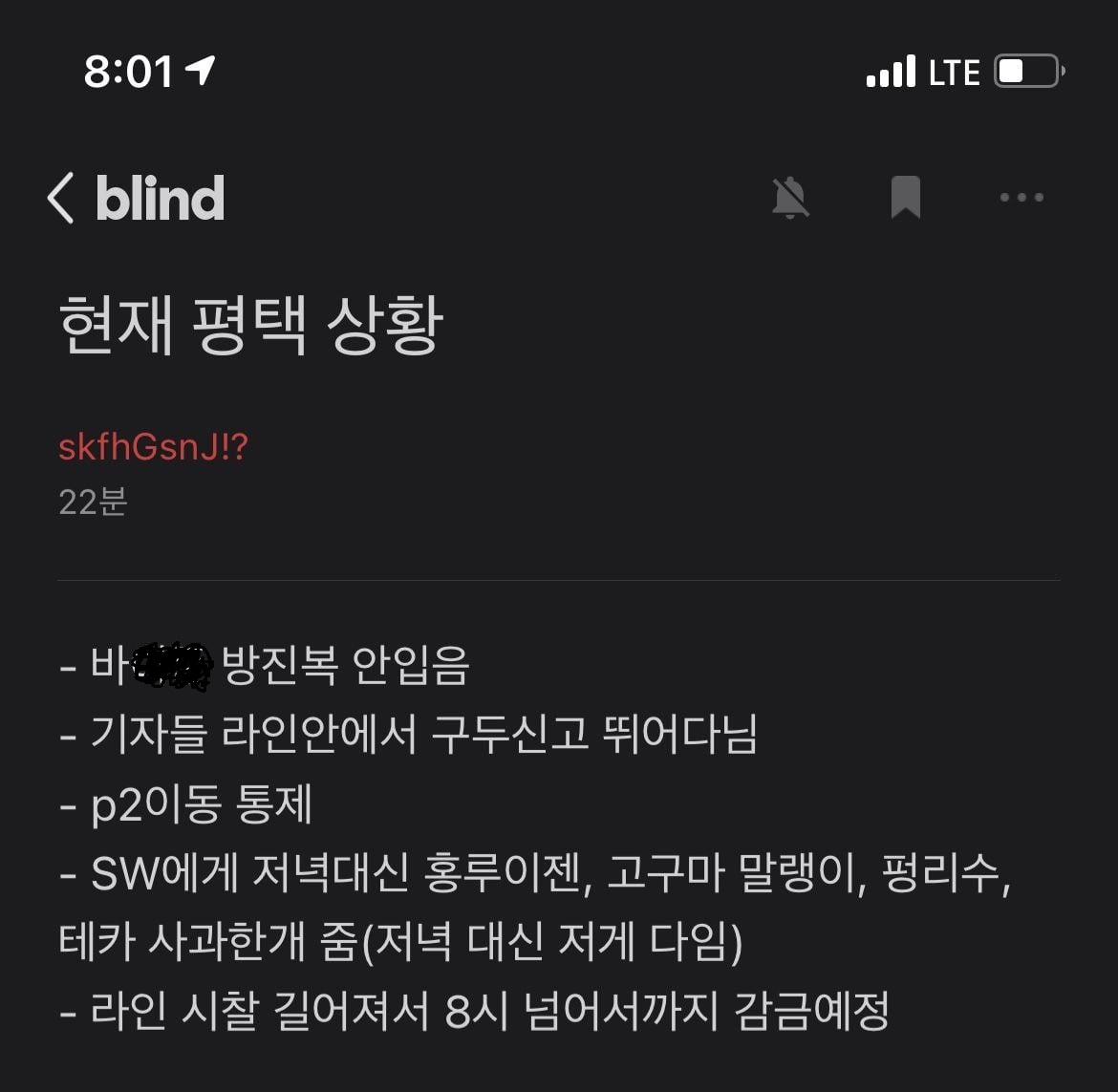The image size is (1118, 1092).
Task: Open the three-dot overflow menu
Action: coord(1021,198)
